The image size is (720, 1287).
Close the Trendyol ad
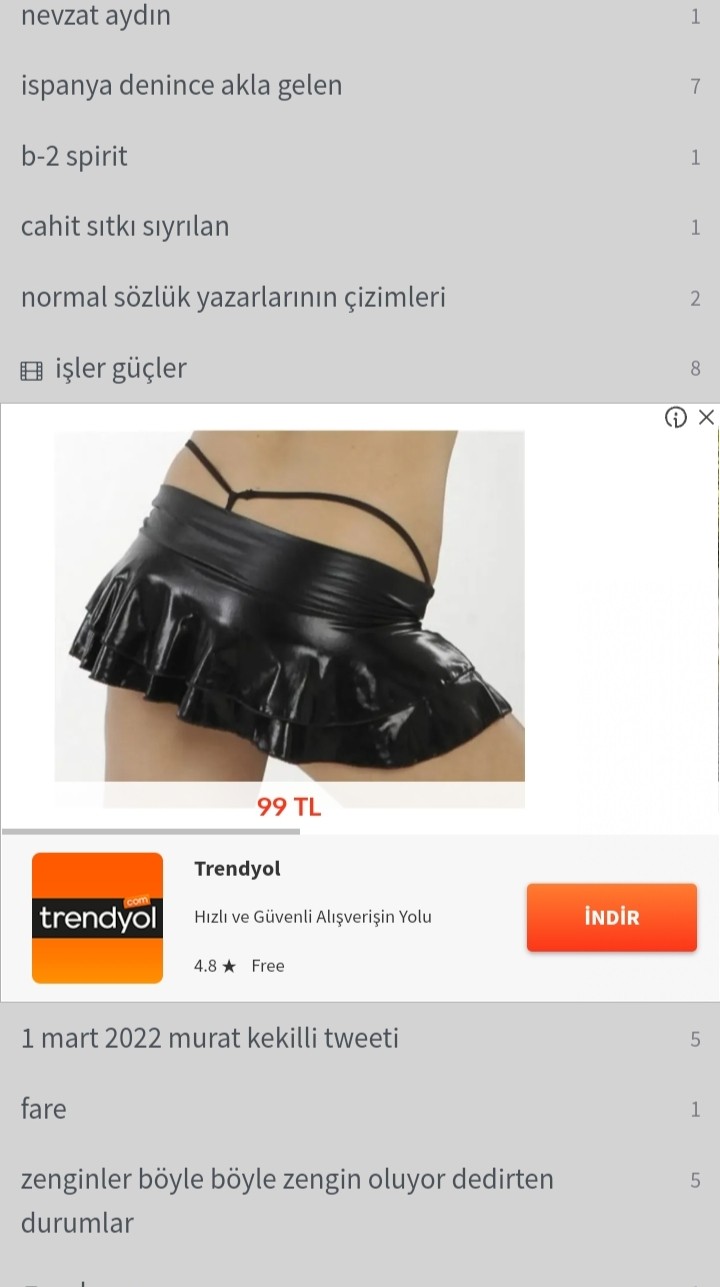coord(706,418)
